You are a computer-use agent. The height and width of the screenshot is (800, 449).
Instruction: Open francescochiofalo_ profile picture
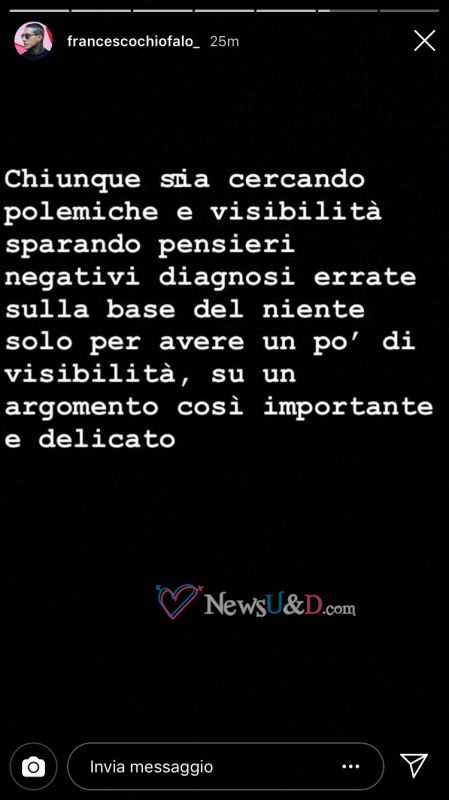point(33,41)
